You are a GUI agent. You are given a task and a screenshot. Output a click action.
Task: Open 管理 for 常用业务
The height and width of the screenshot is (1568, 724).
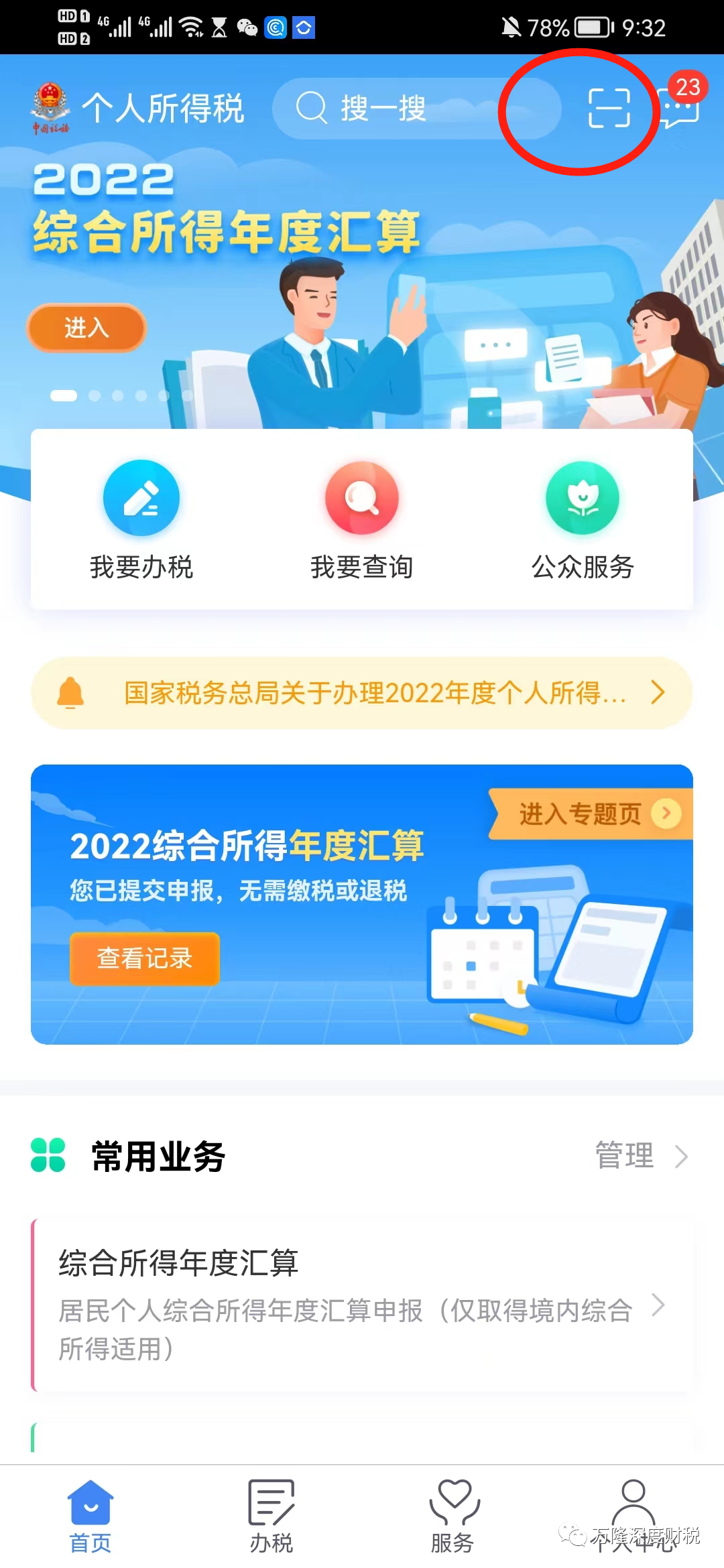[640, 1156]
